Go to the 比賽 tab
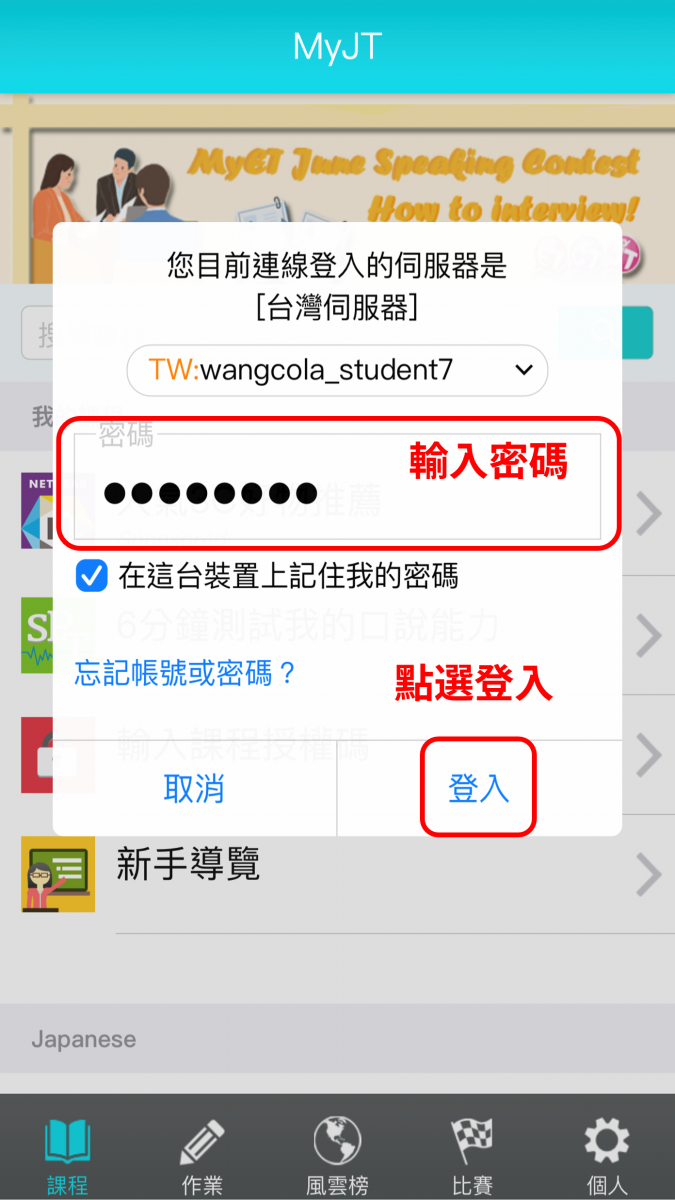Viewport: 675px width, 1200px height. coord(472,1157)
